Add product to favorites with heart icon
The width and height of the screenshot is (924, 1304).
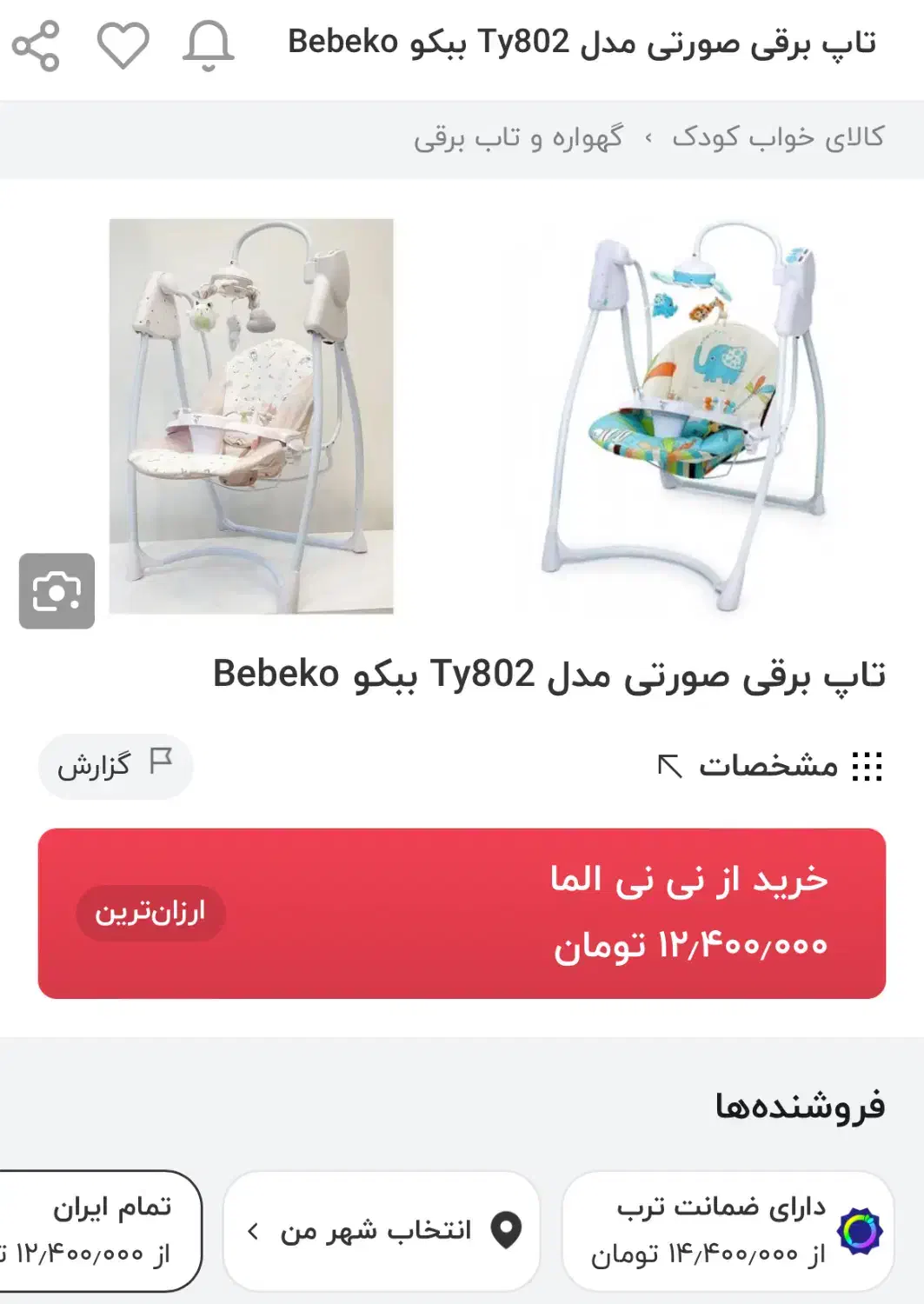pyautogui.click(x=123, y=45)
